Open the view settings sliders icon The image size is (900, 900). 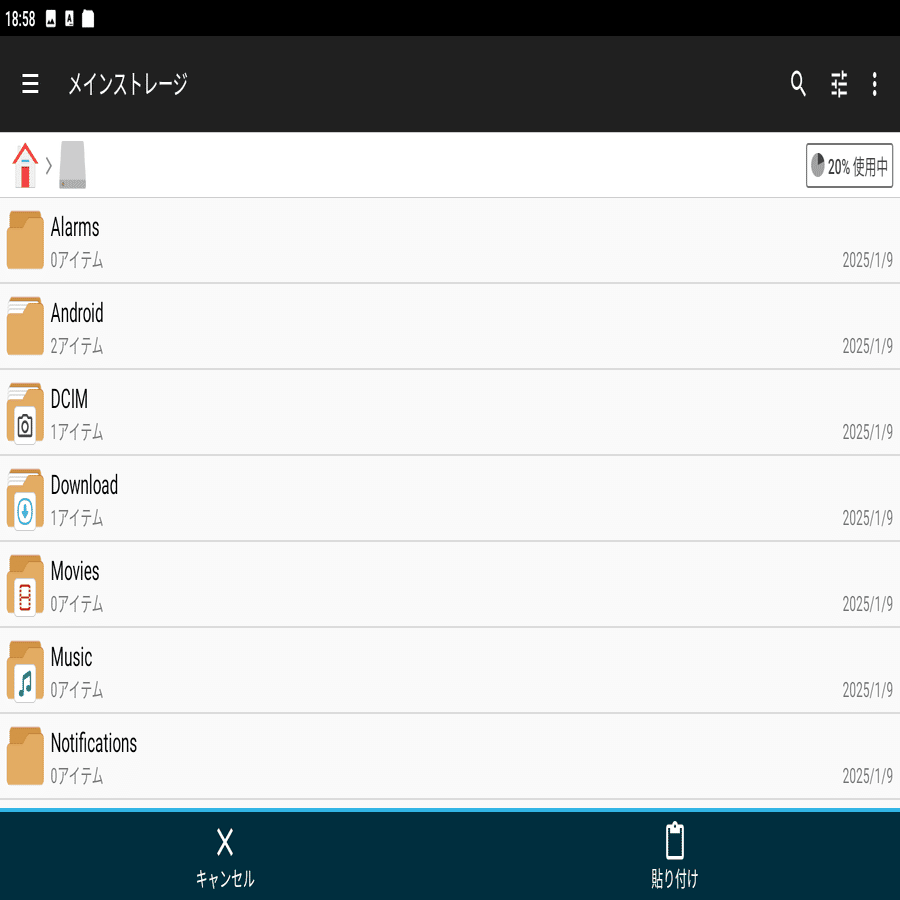pyautogui.click(x=839, y=84)
